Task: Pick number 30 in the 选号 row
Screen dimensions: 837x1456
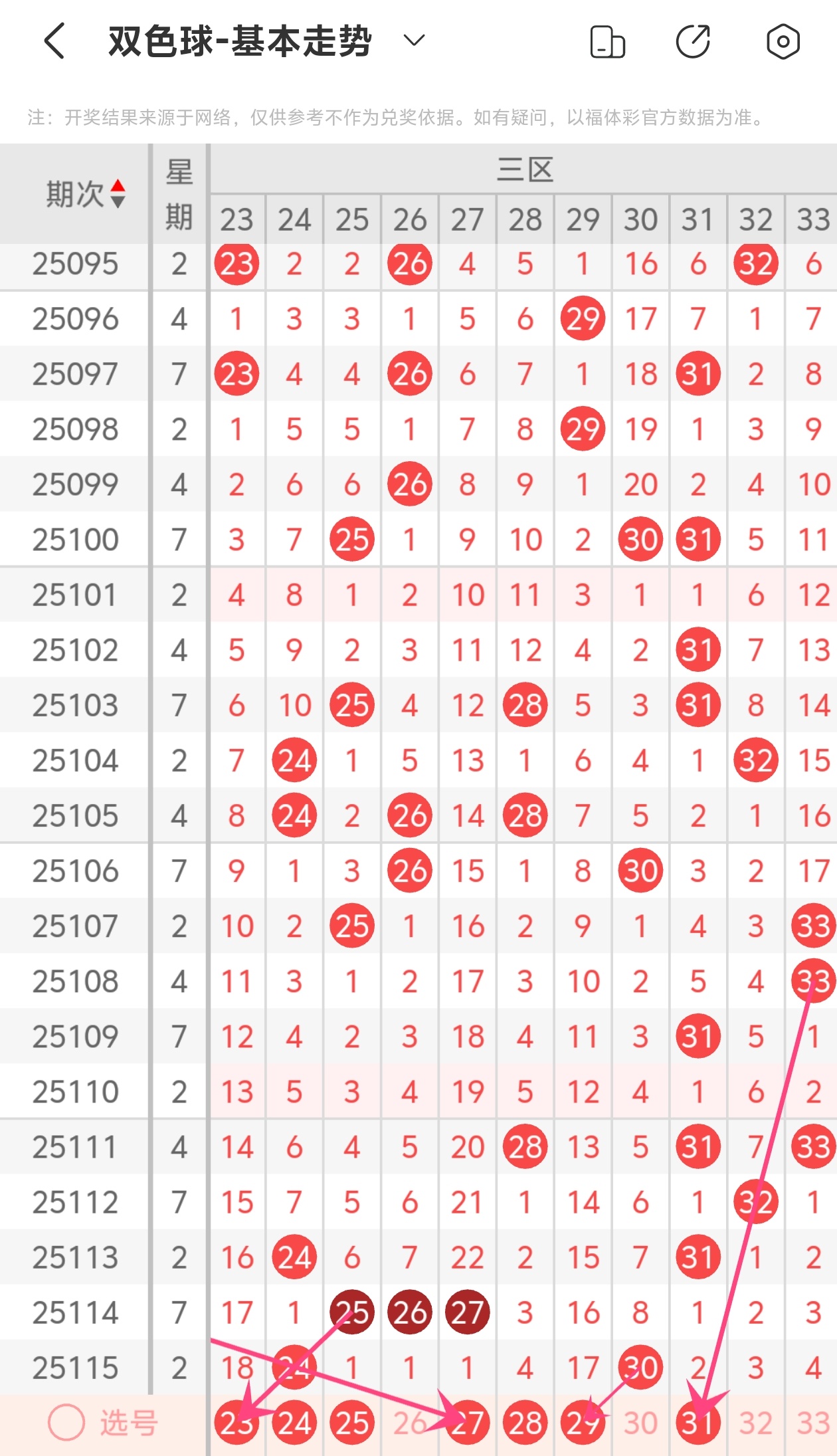Action: (x=640, y=1423)
